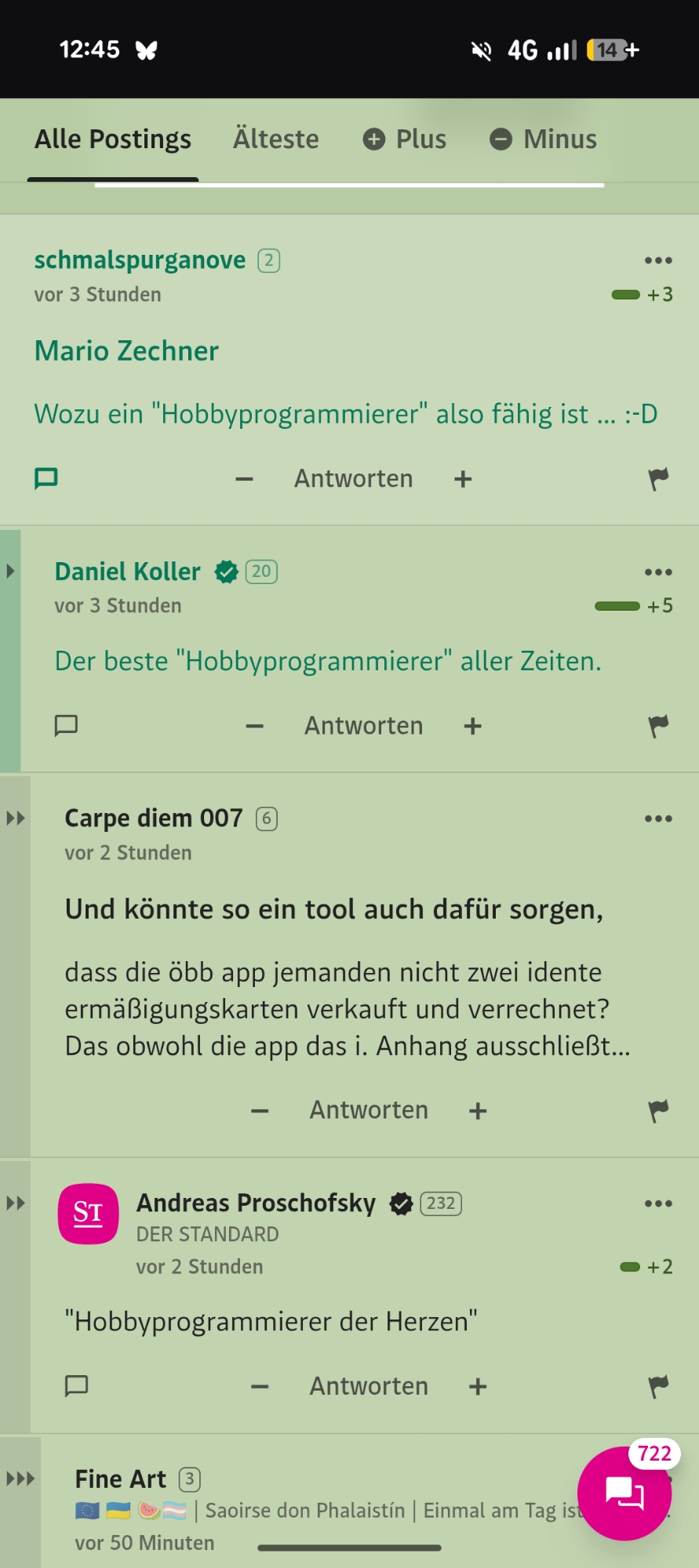Open overflow menu on Daniel Koller's posting
Screen dimensions: 699x1568
pos(658,572)
